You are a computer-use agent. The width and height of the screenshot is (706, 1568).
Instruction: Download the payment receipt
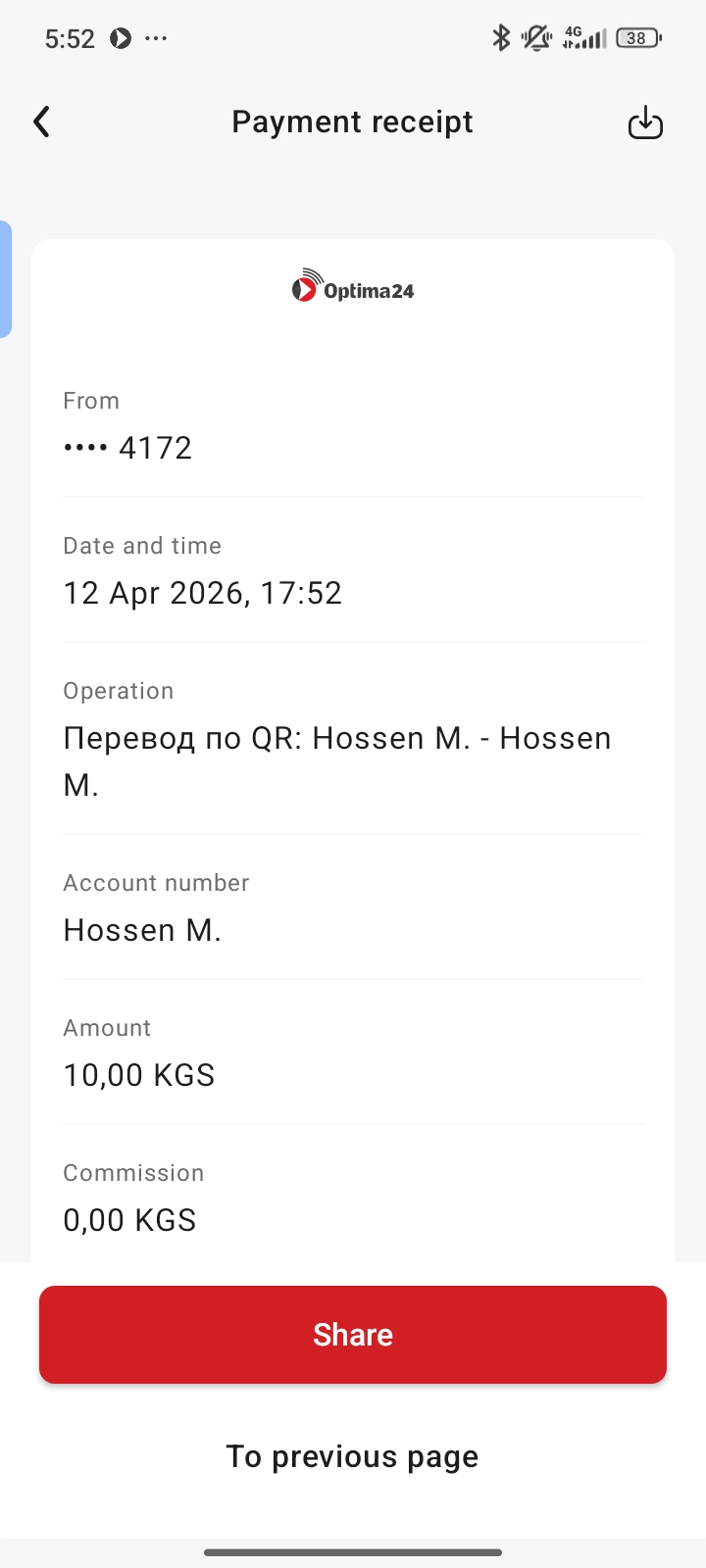coord(645,122)
